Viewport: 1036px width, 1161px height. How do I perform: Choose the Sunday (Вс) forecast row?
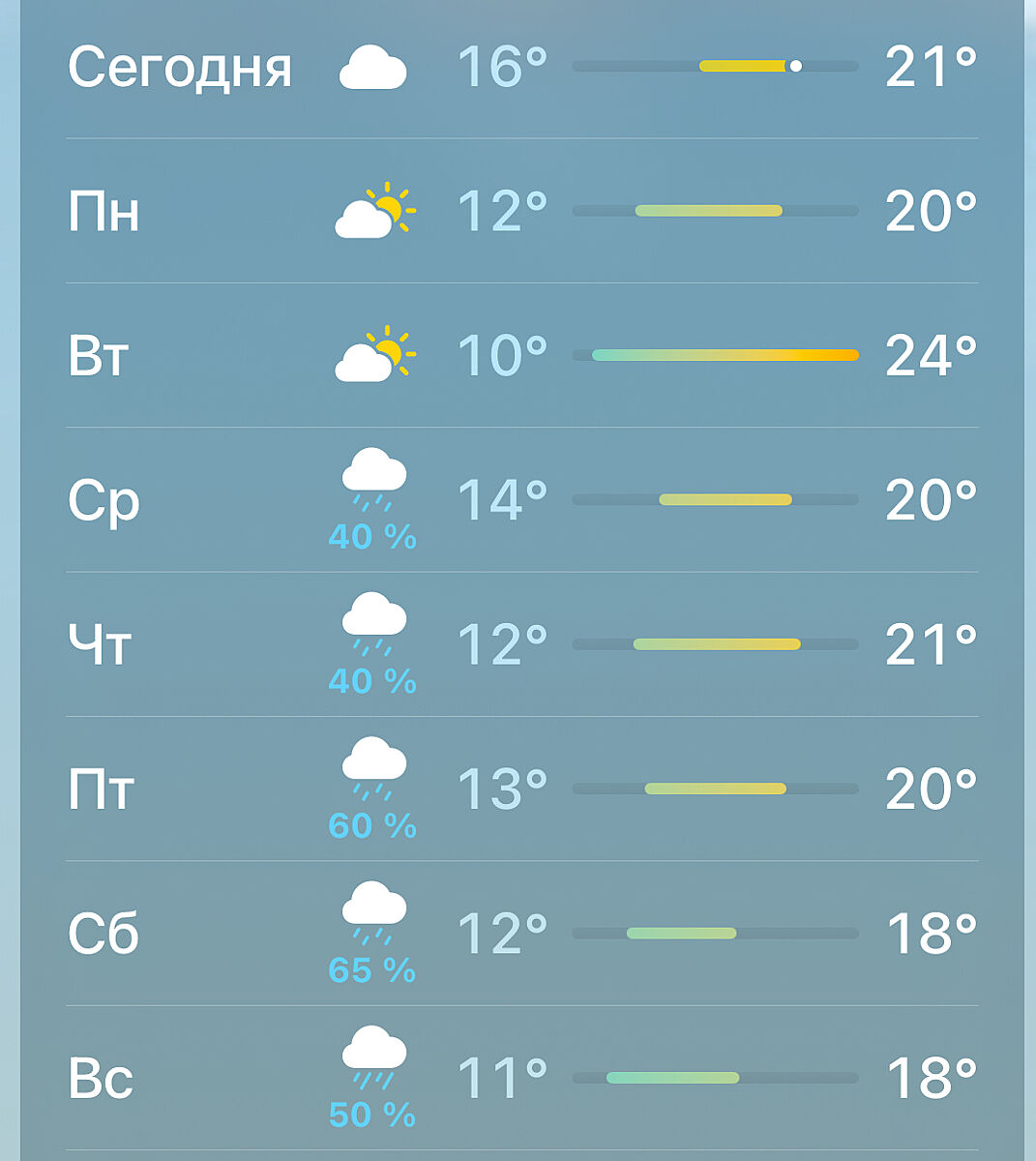coord(101,1078)
